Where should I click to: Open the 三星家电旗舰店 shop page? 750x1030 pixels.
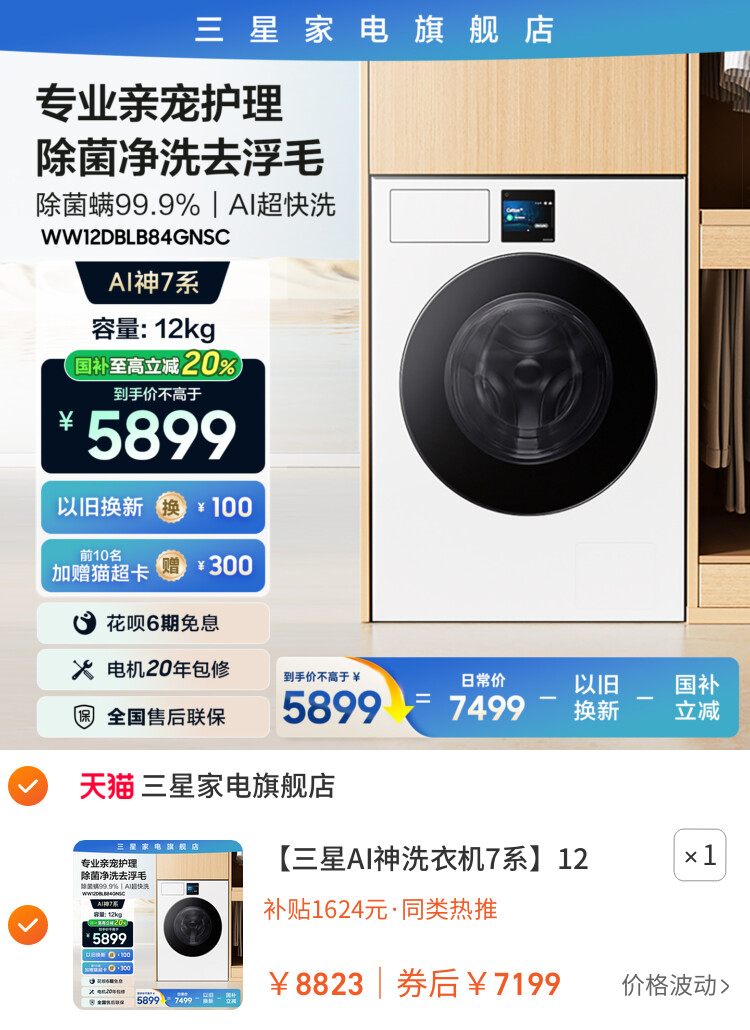pyautogui.click(x=237, y=786)
